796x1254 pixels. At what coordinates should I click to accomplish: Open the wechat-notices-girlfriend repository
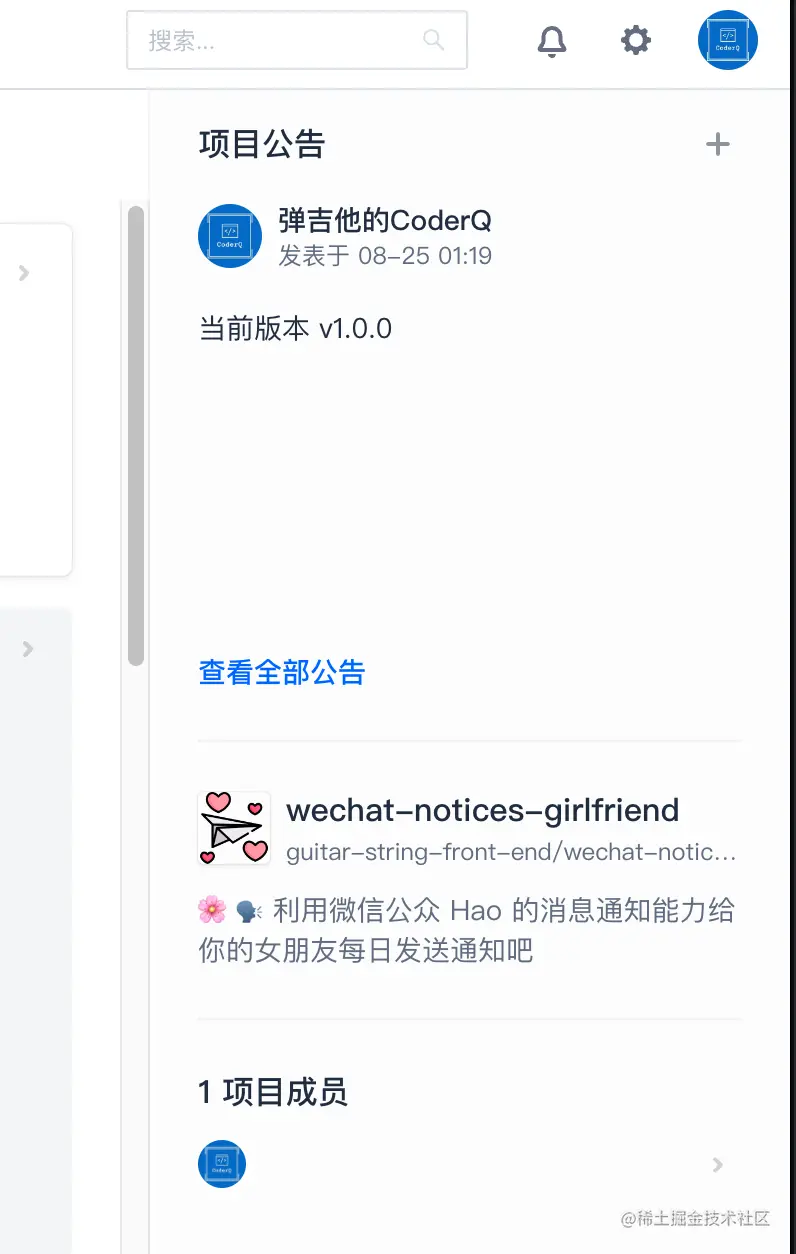[482, 810]
